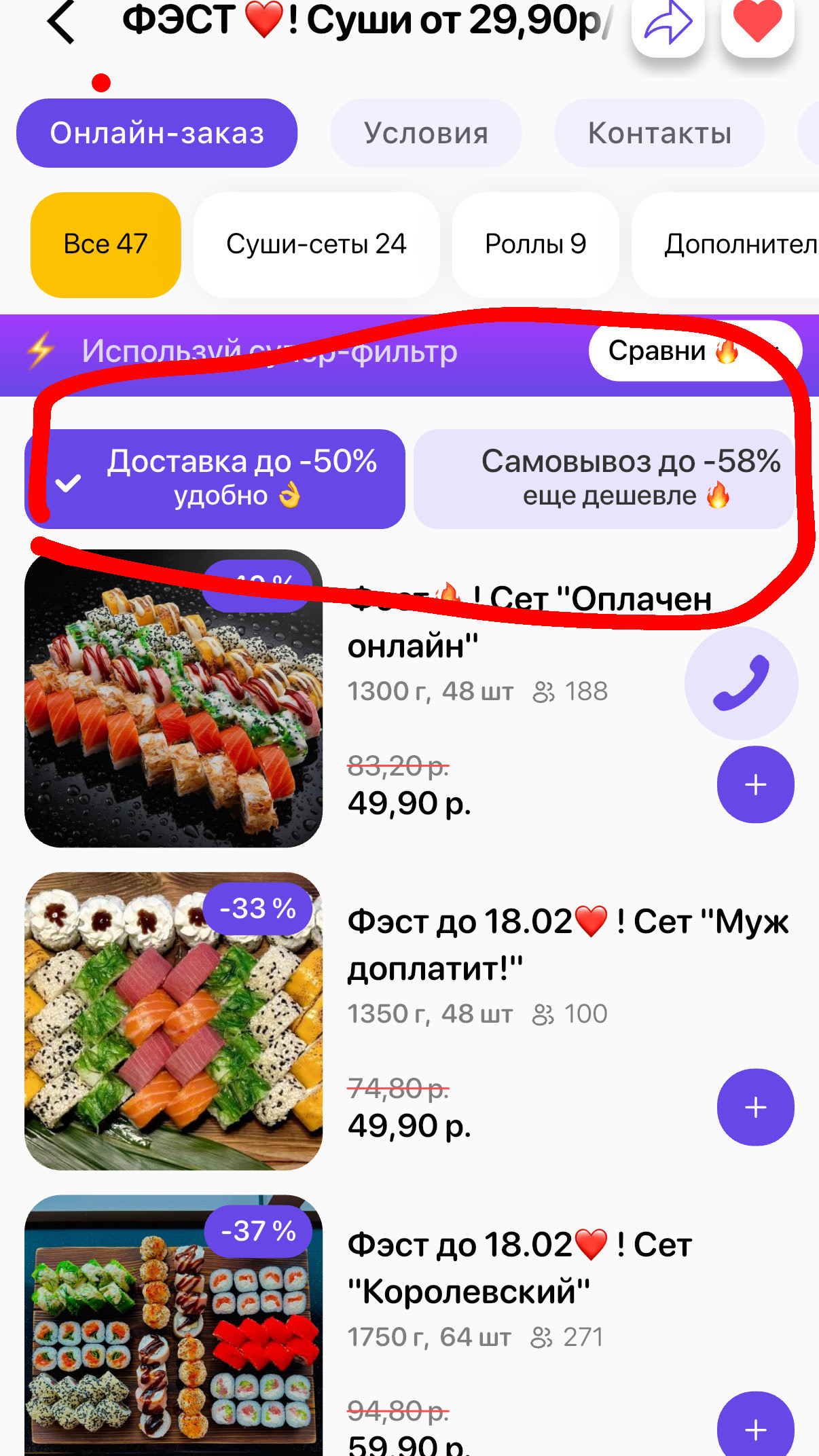The width and height of the screenshot is (819, 1456).
Task: Switch to the Онлайн-заказ tab
Action: pyautogui.click(x=157, y=133)
